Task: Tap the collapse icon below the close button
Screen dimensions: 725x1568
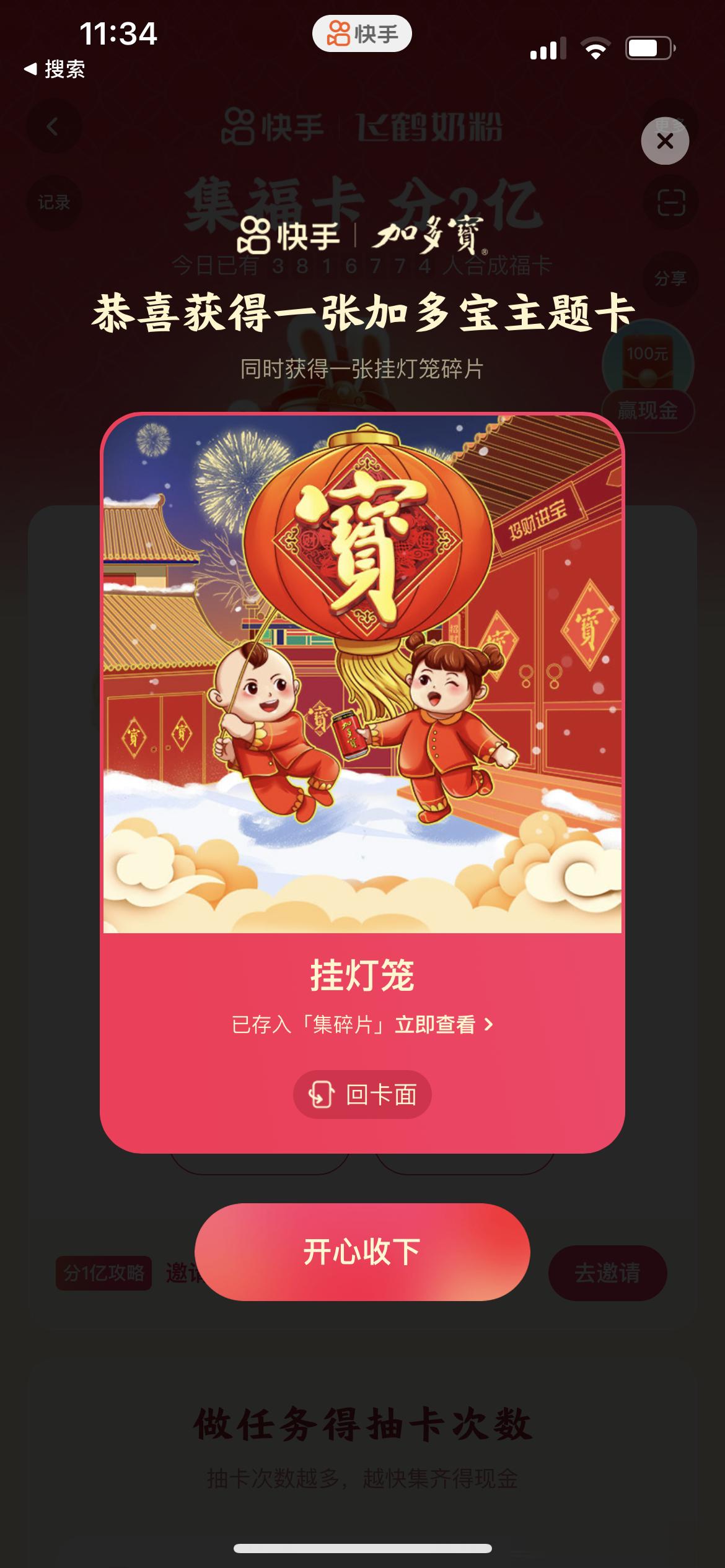Action: [671, 203]
